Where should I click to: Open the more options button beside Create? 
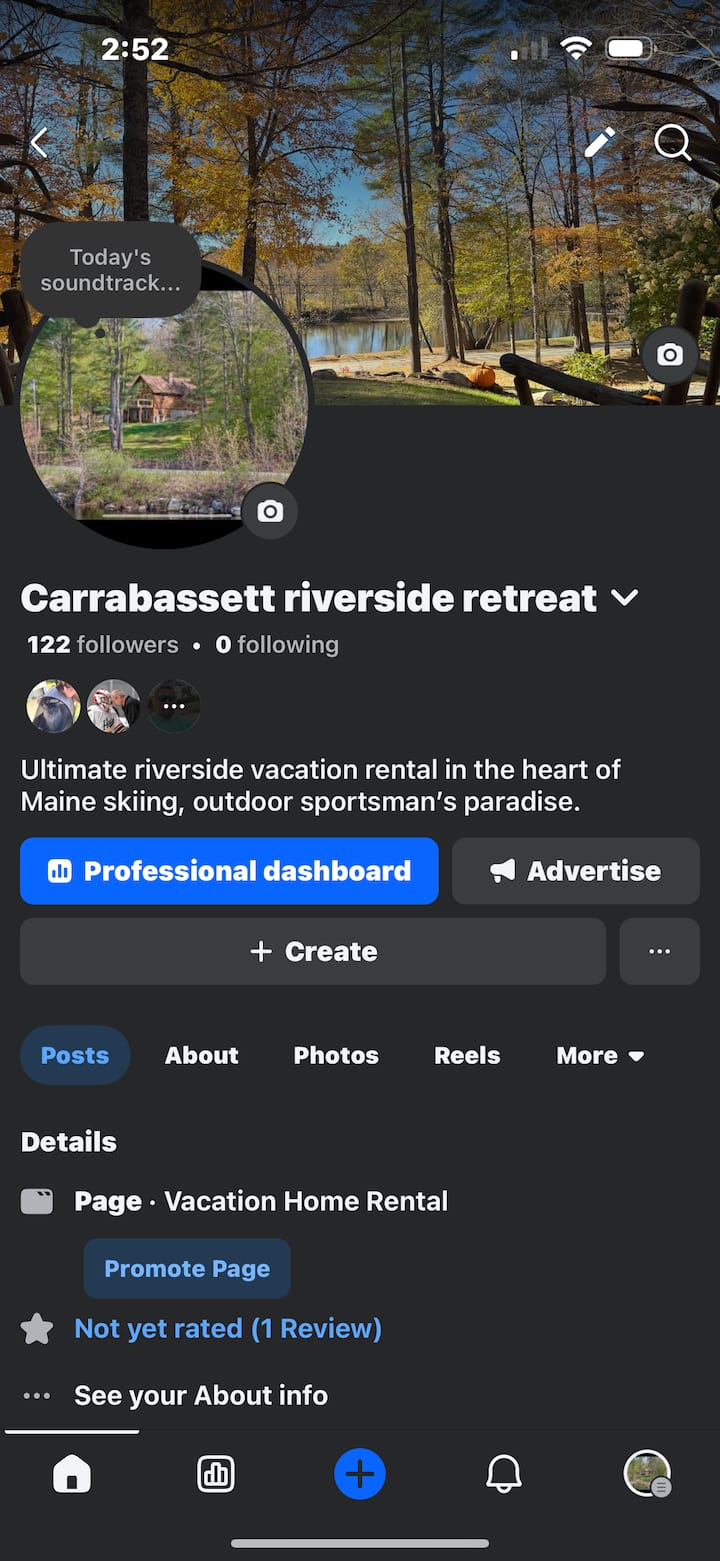pos(659,951)
